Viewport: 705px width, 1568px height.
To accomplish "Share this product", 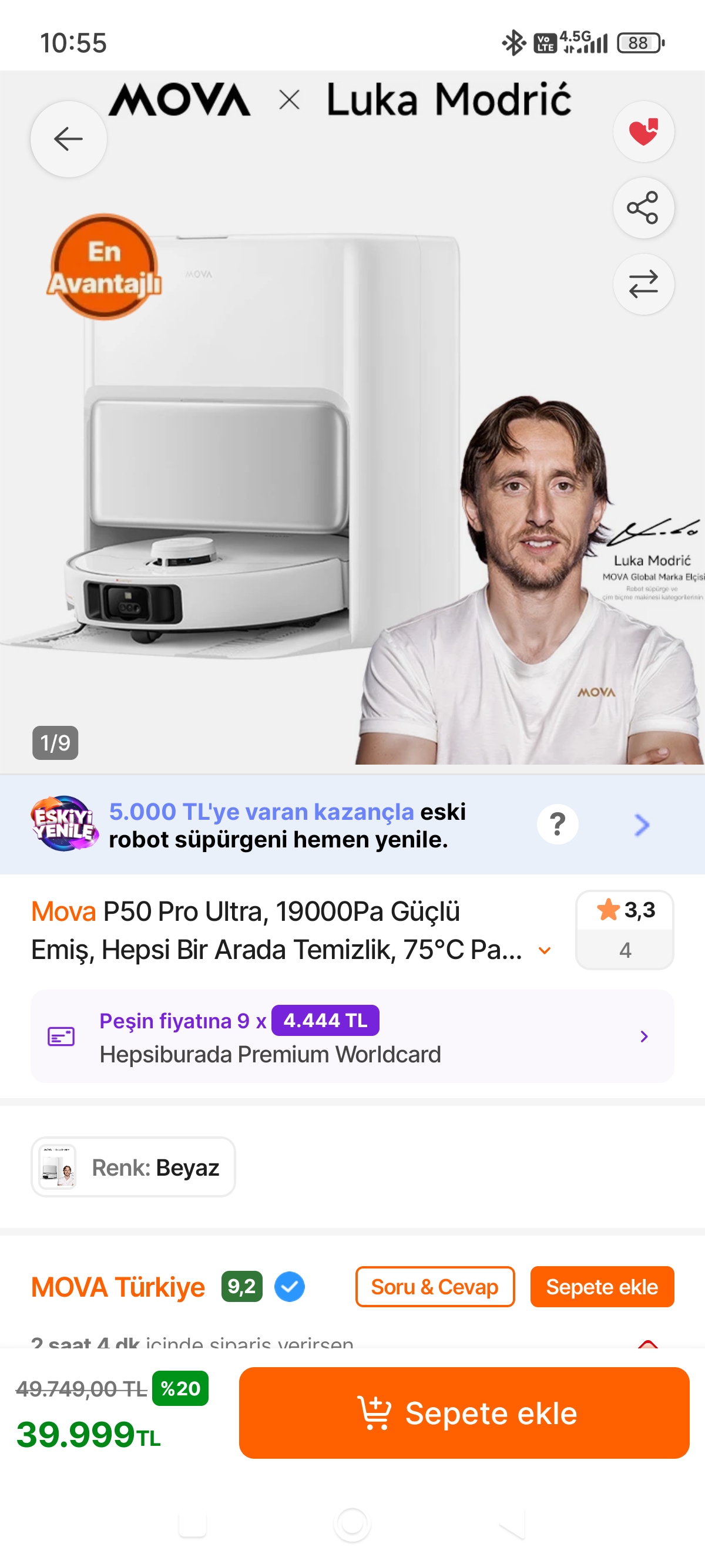I will 643,208.
